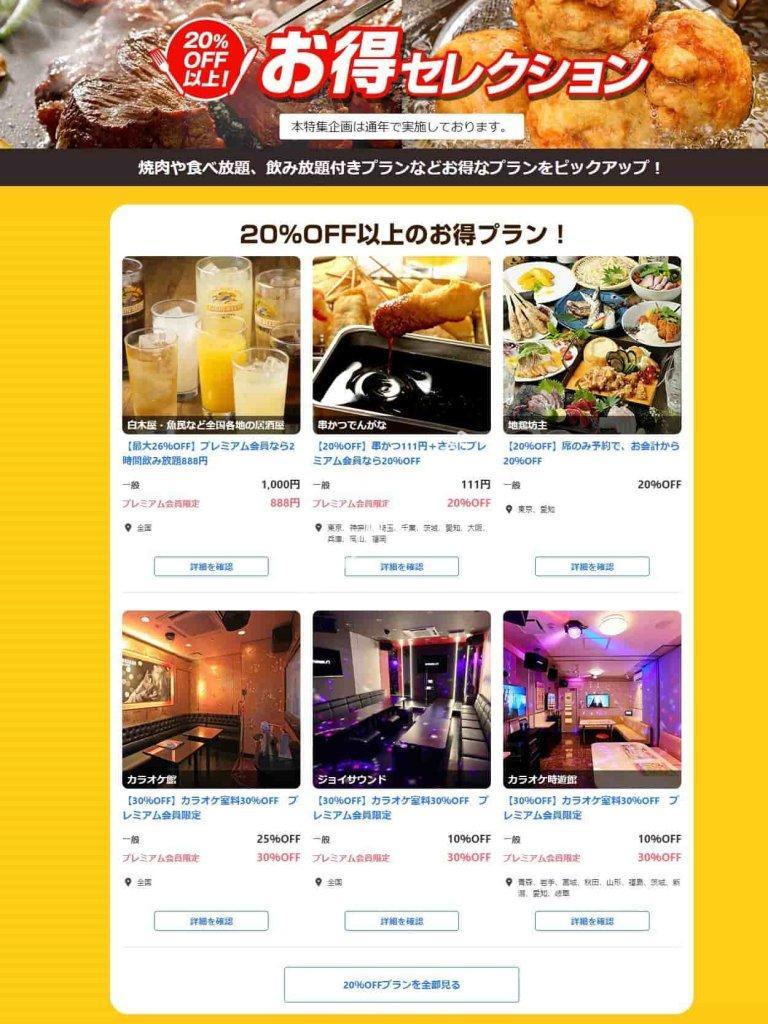Open the 地鶏坊主 photo card

pyautogui.click(x=592, y=340)
